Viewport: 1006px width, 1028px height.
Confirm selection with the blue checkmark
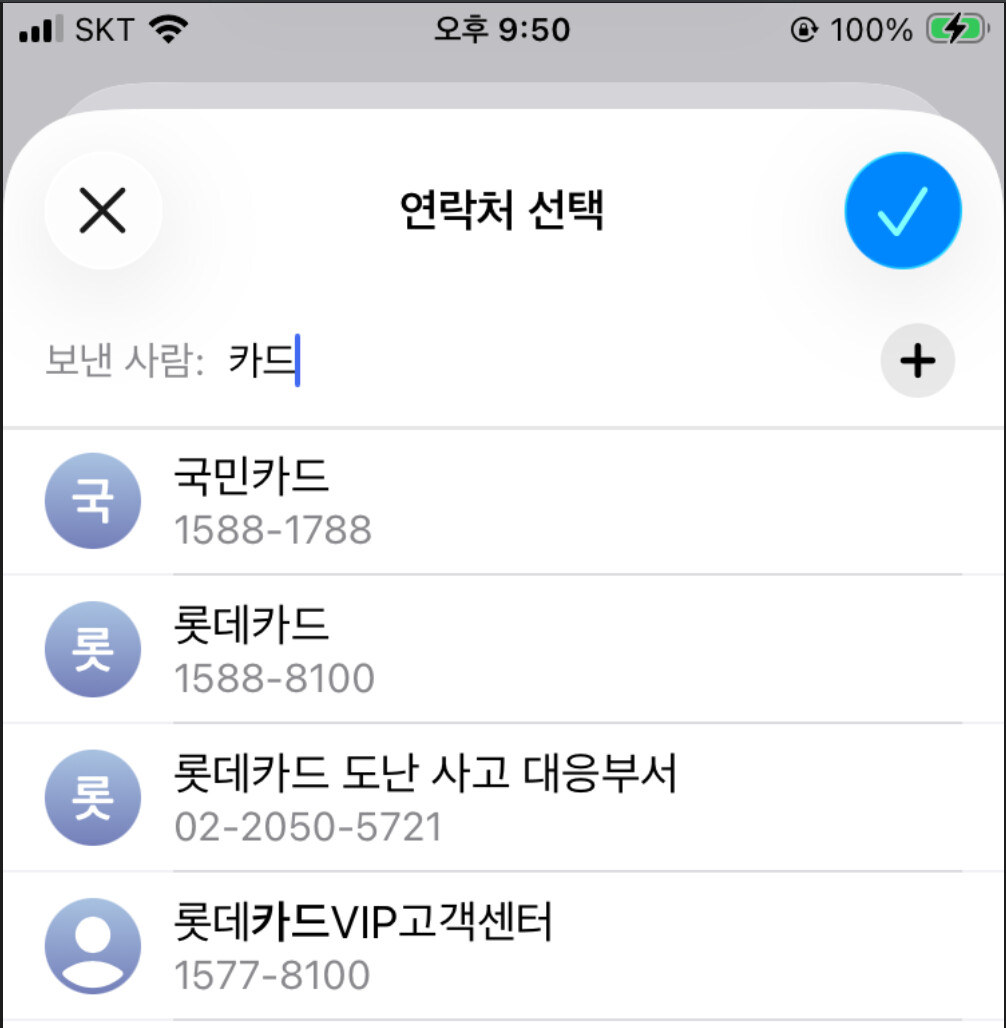pyautogui.click(x=902, y=211)
